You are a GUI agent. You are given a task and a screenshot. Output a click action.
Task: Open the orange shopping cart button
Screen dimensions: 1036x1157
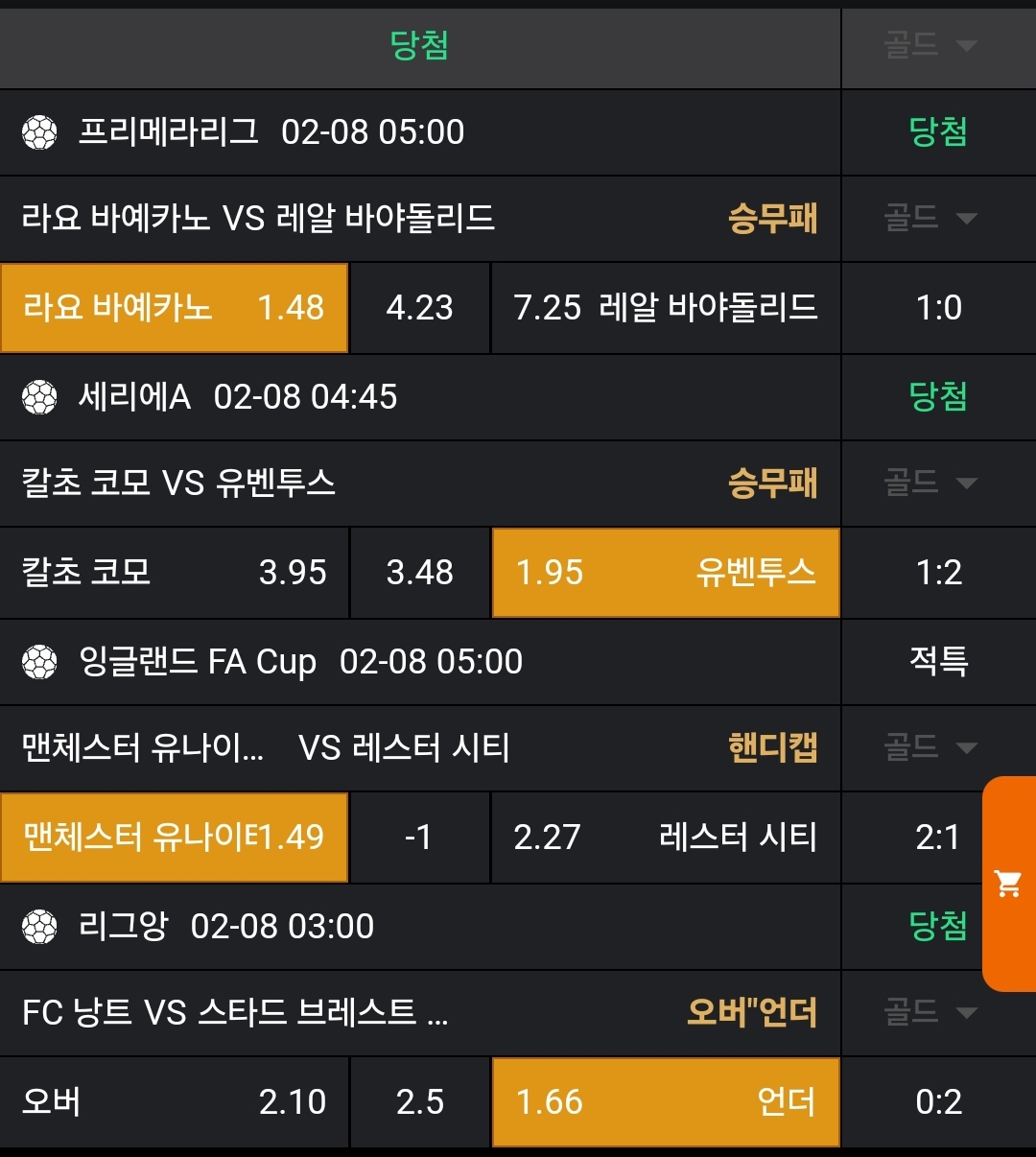[1008, 884]
